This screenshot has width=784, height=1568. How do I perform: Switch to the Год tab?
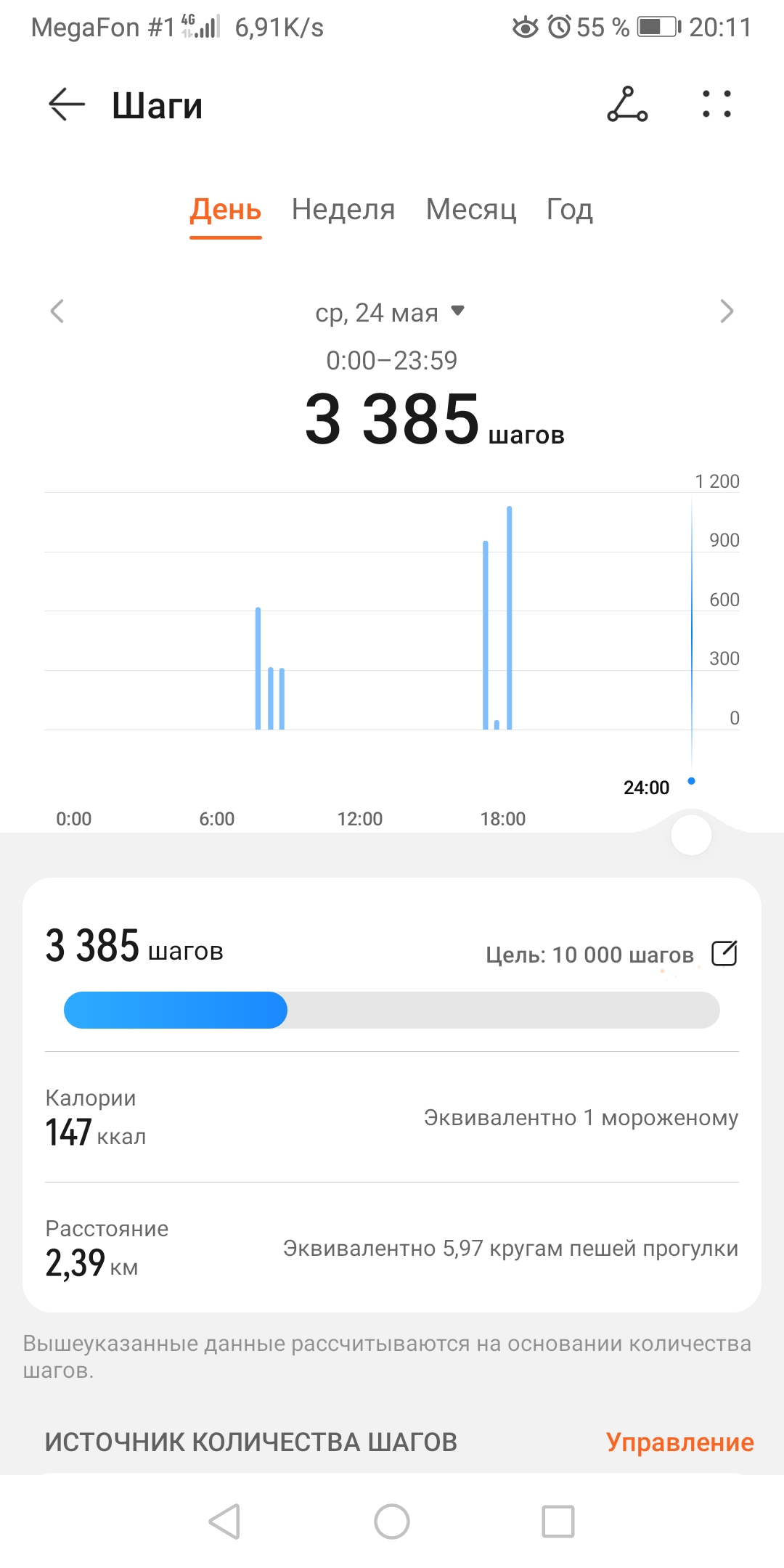click(570, 210)
